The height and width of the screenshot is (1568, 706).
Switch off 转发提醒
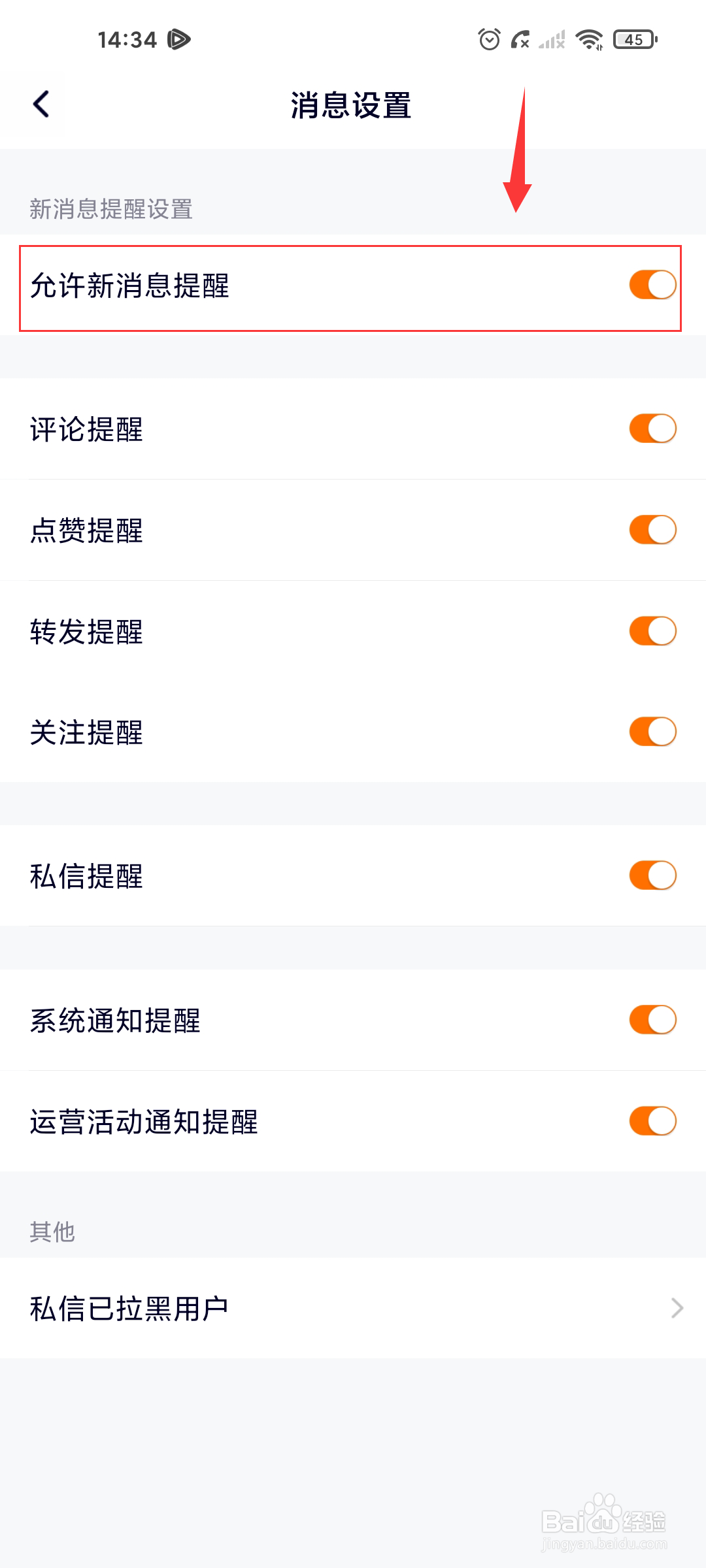pos(652,631)
